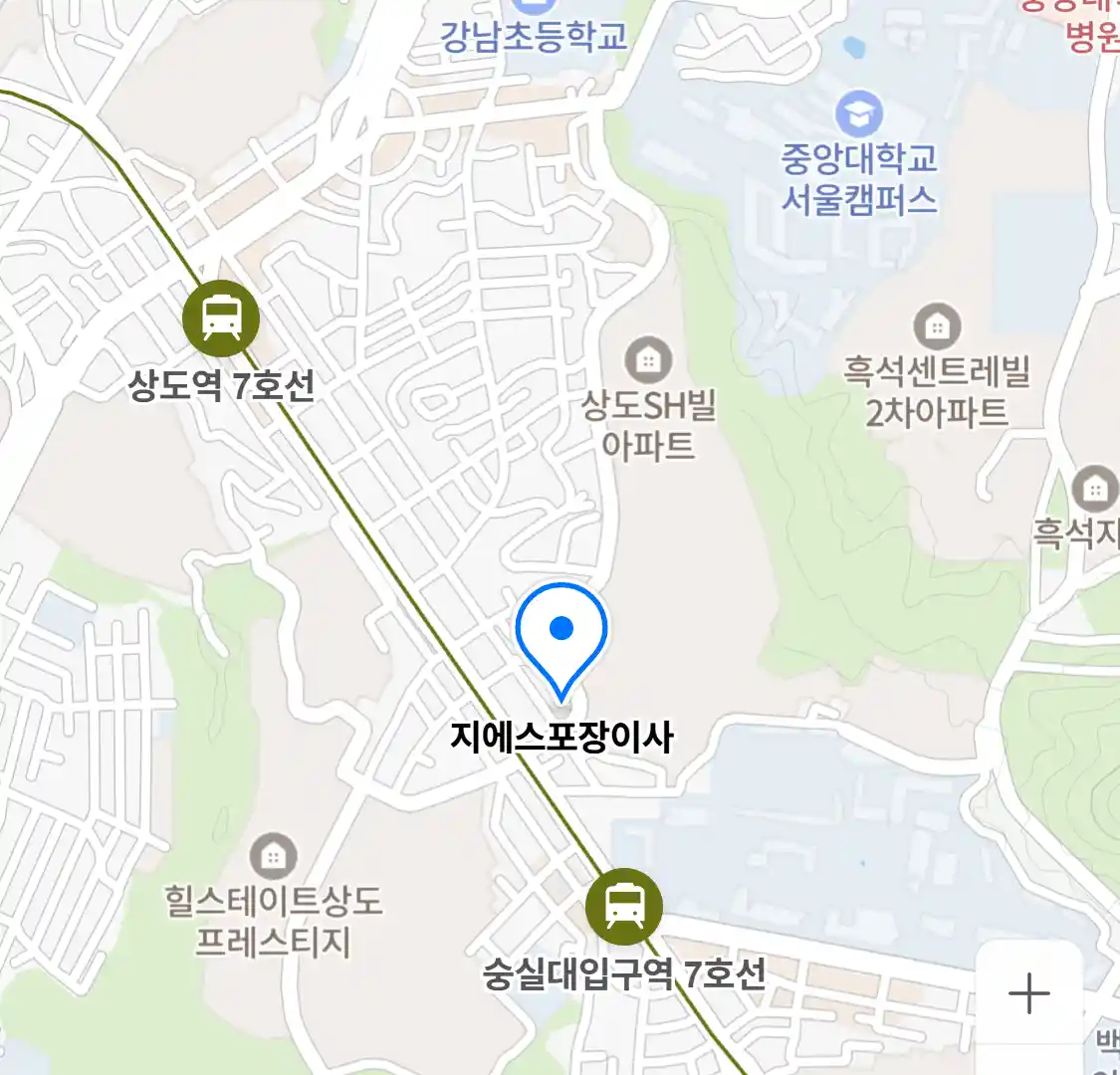This screenshot has height=1075, width=1120.
Task: Open 중앙대학교 서울캠퍼스 marker
Action: 858,113
